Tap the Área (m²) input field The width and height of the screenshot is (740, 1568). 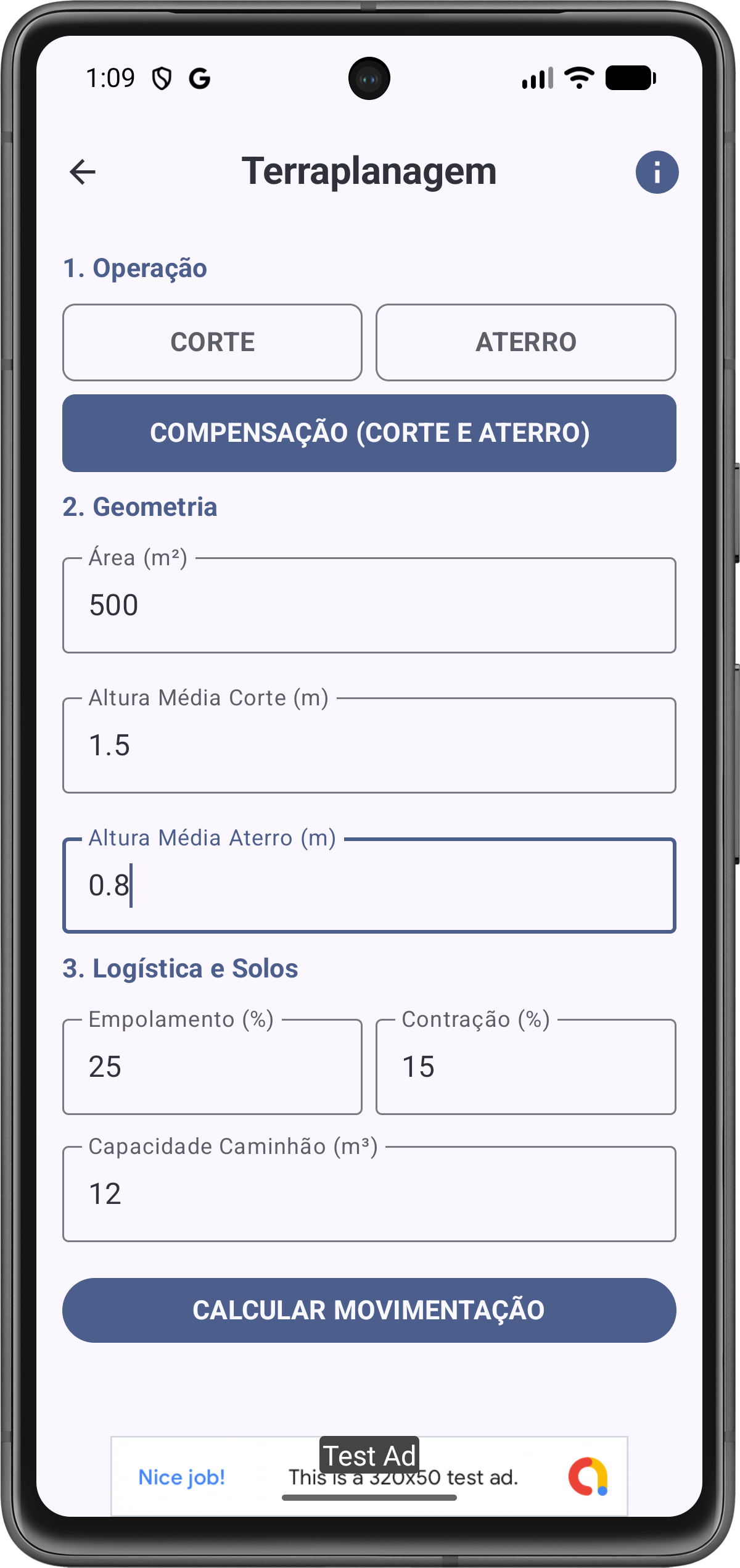click(369, 605)
